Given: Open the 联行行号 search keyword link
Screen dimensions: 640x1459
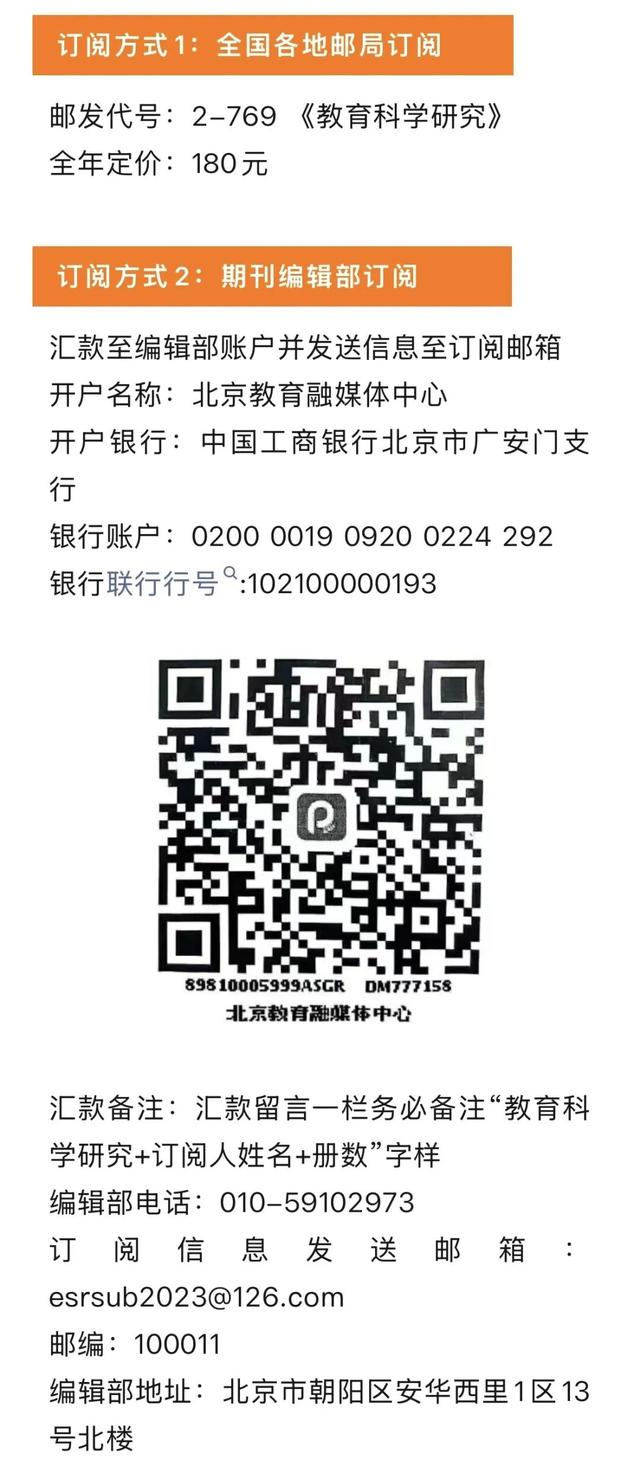Looking at the screenshot, I should [x=162, y=583].
